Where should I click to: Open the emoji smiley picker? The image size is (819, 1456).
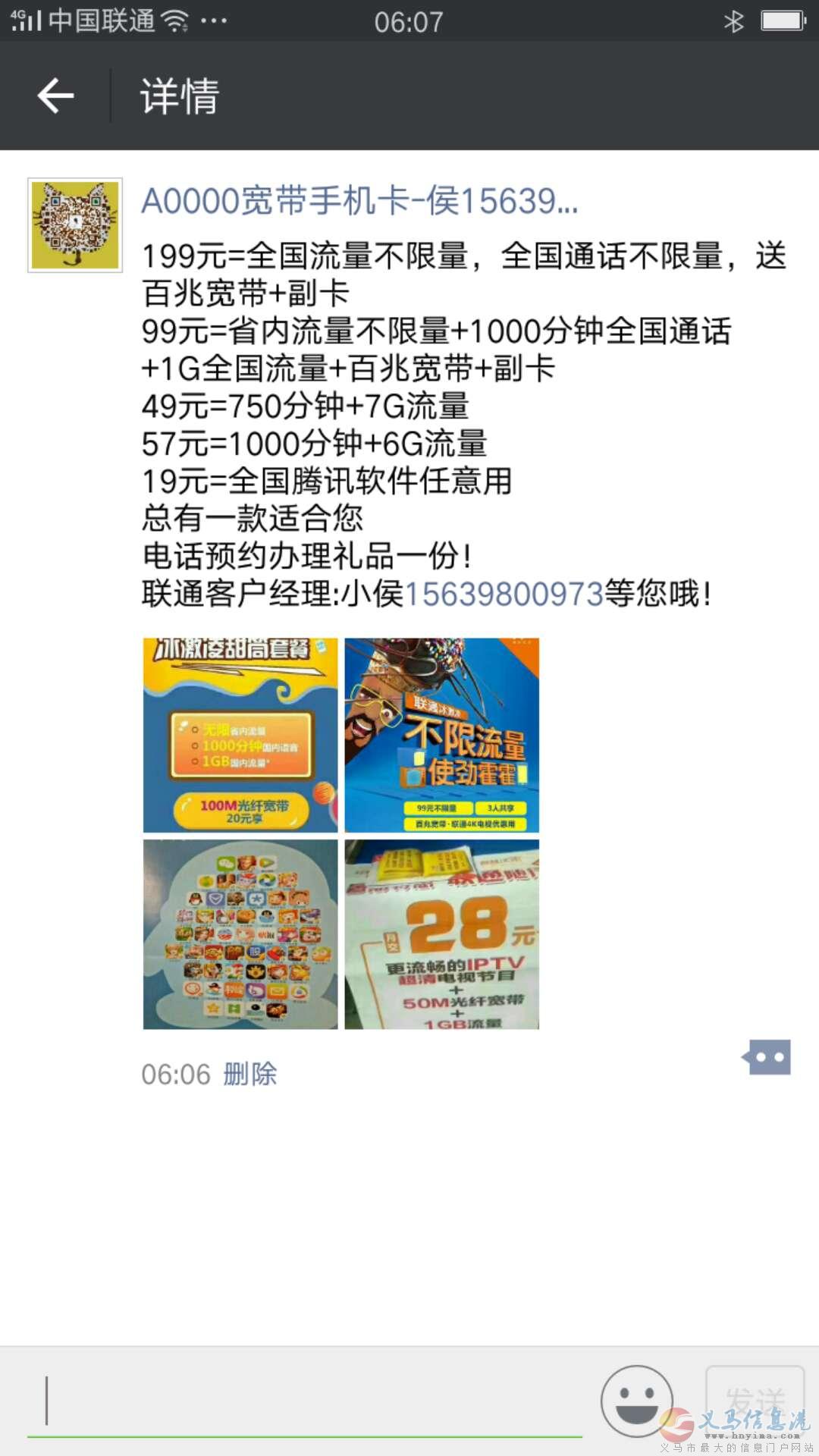(x=636, y=1401)
